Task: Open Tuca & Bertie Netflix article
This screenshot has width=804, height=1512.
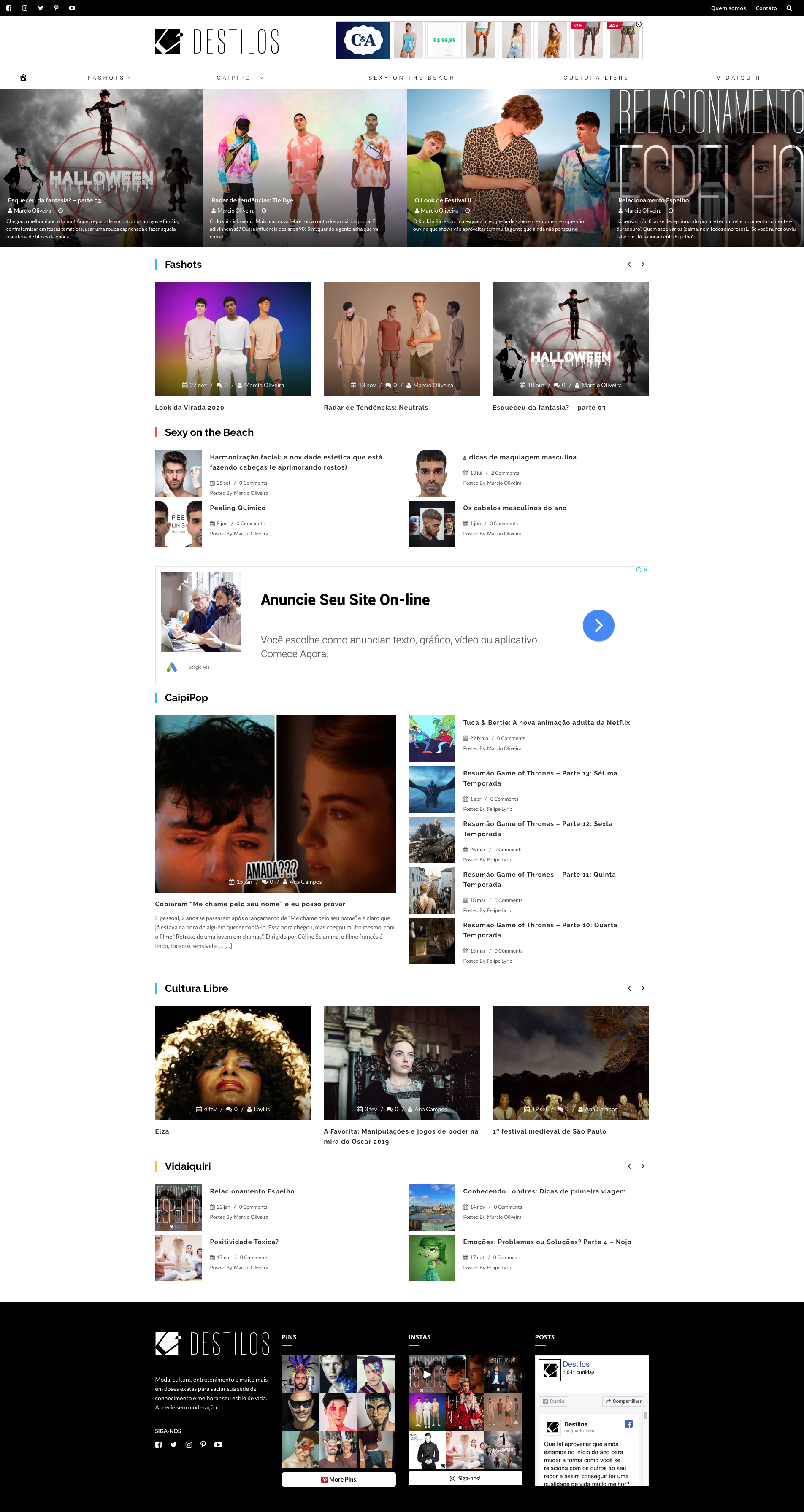Action: pos(546,723)
